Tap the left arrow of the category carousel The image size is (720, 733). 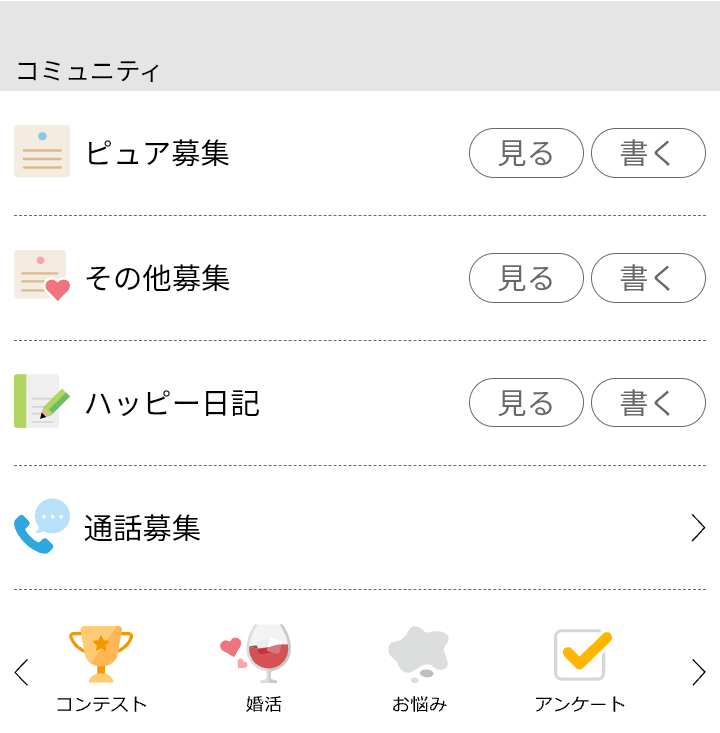click(x=22, y=672)
